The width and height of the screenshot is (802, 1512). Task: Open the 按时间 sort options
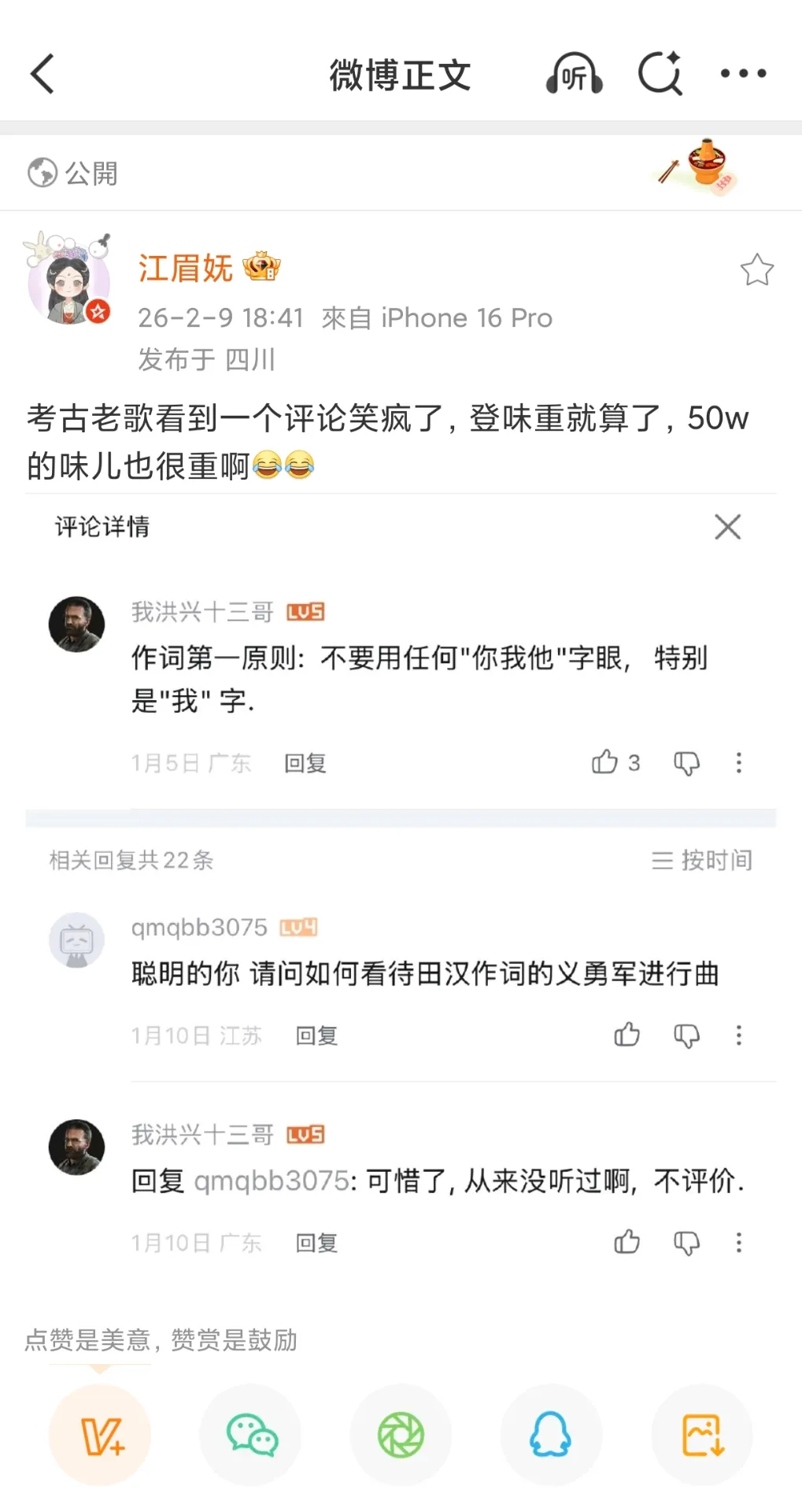[701, 861]
